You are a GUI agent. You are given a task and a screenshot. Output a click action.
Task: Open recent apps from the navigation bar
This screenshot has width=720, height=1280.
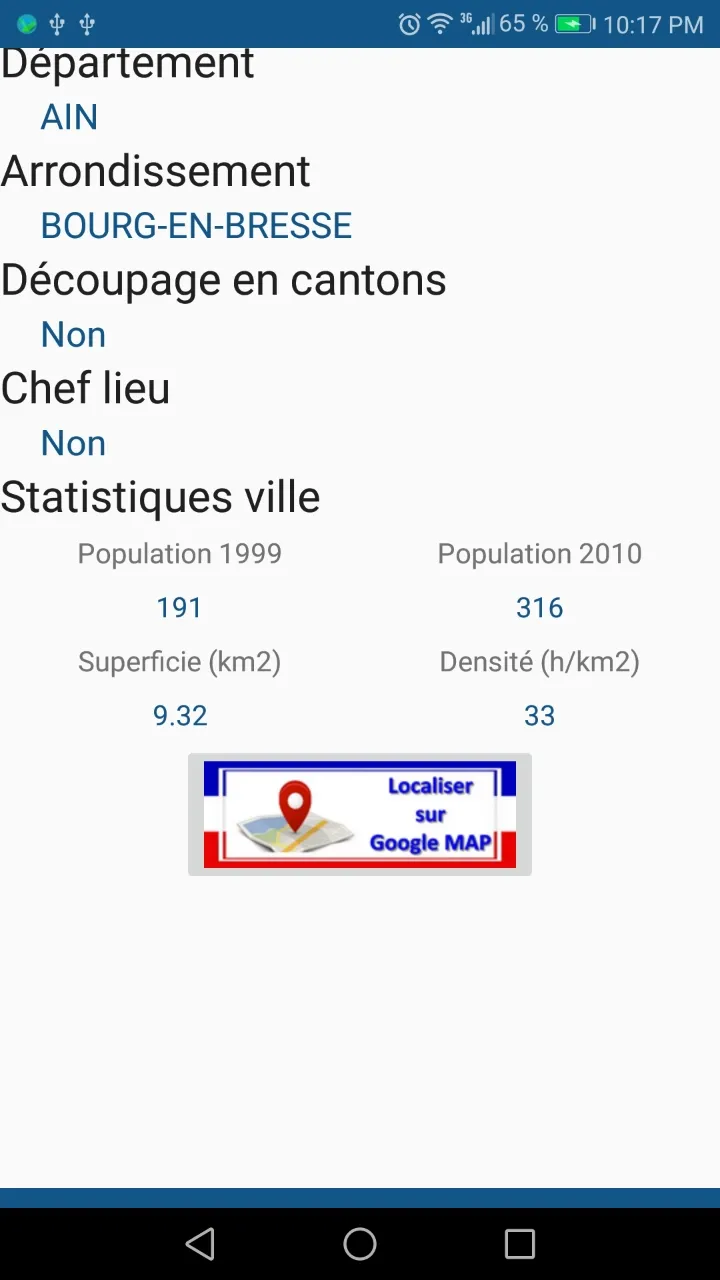click(520, 1244)
